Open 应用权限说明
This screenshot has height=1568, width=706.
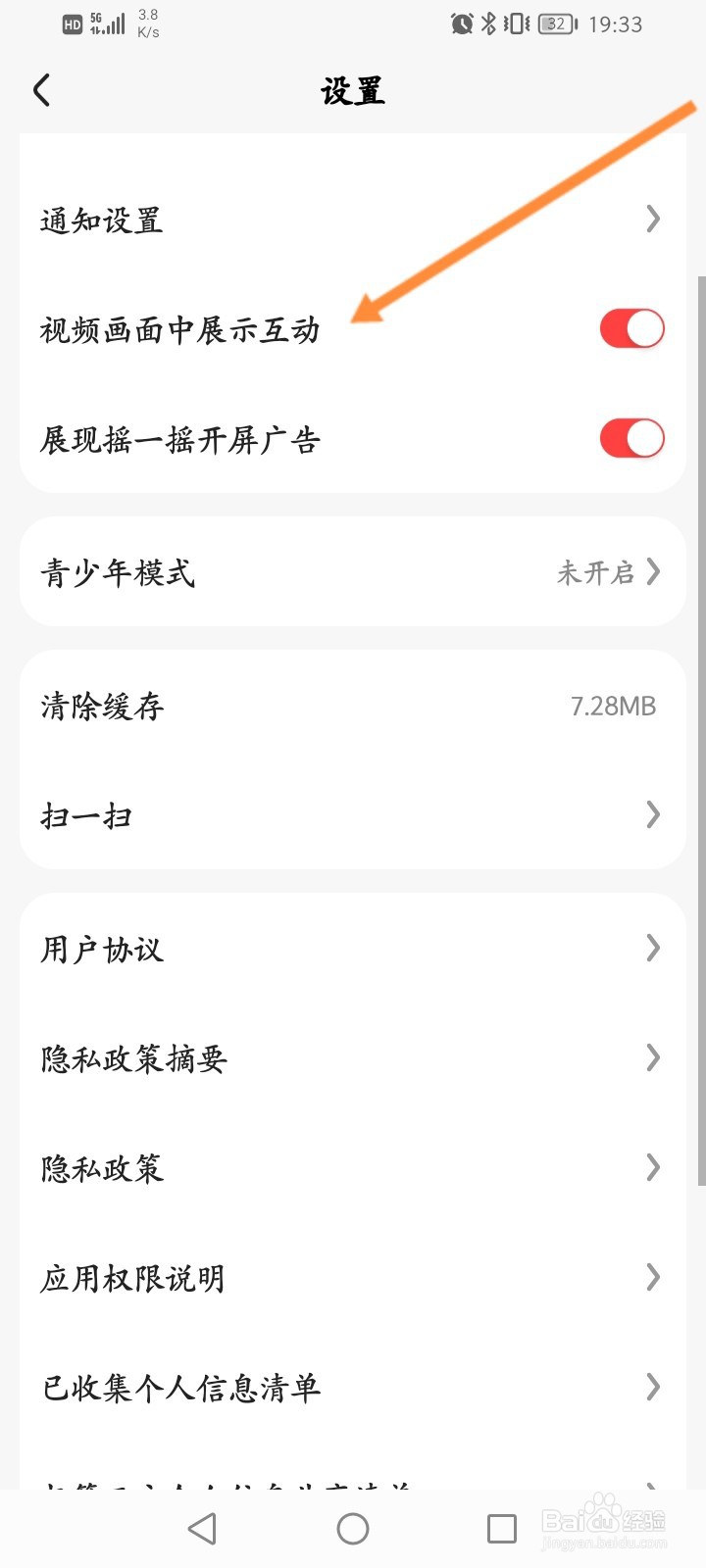(x=353, y=1278)
